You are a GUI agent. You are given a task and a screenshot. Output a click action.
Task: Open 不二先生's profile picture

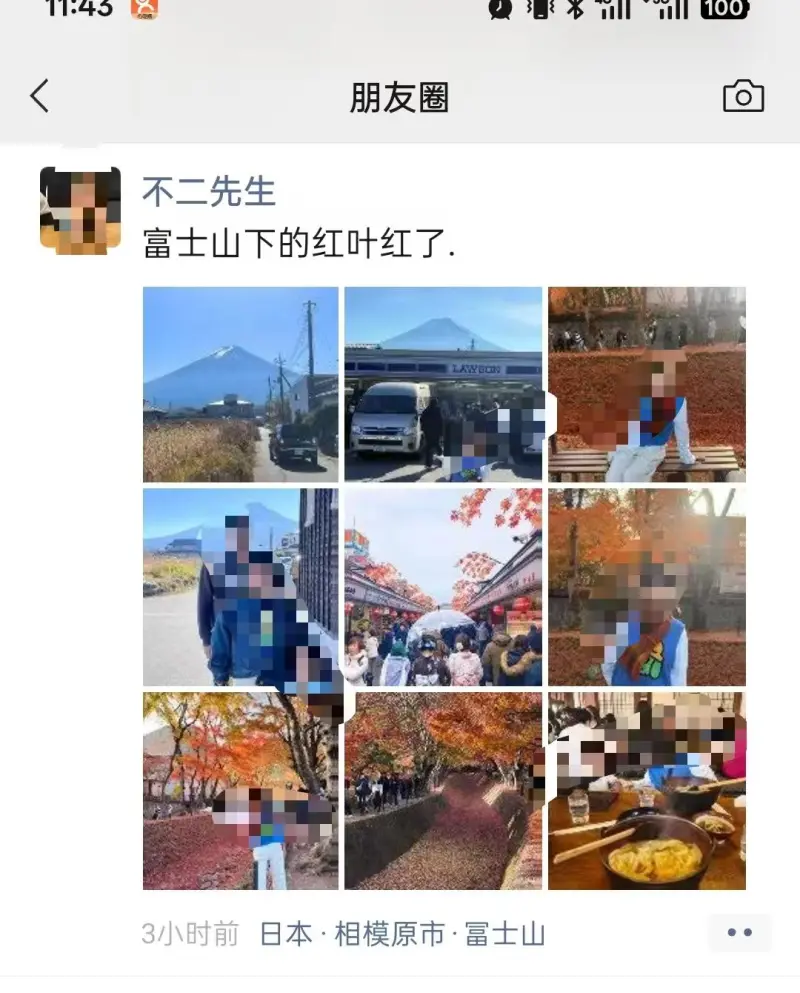(80, 211)
